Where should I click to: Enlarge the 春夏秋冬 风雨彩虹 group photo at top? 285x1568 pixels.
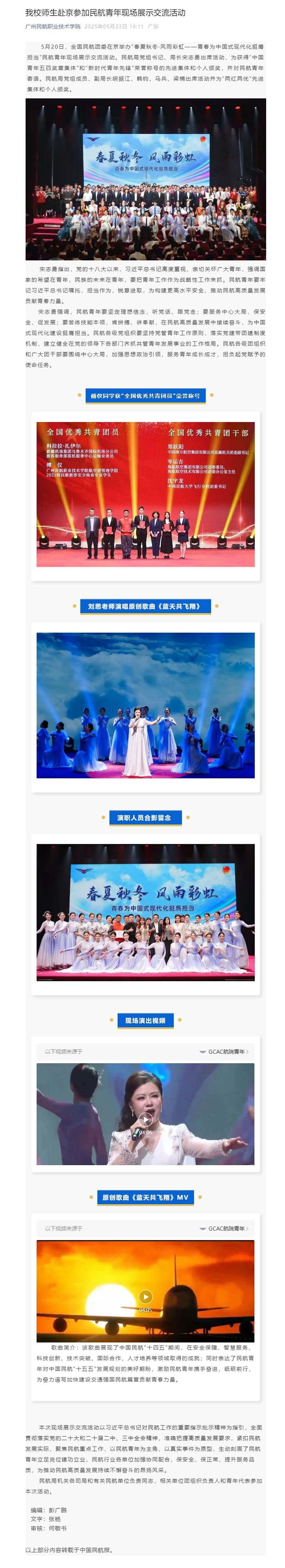click(145, 179)
